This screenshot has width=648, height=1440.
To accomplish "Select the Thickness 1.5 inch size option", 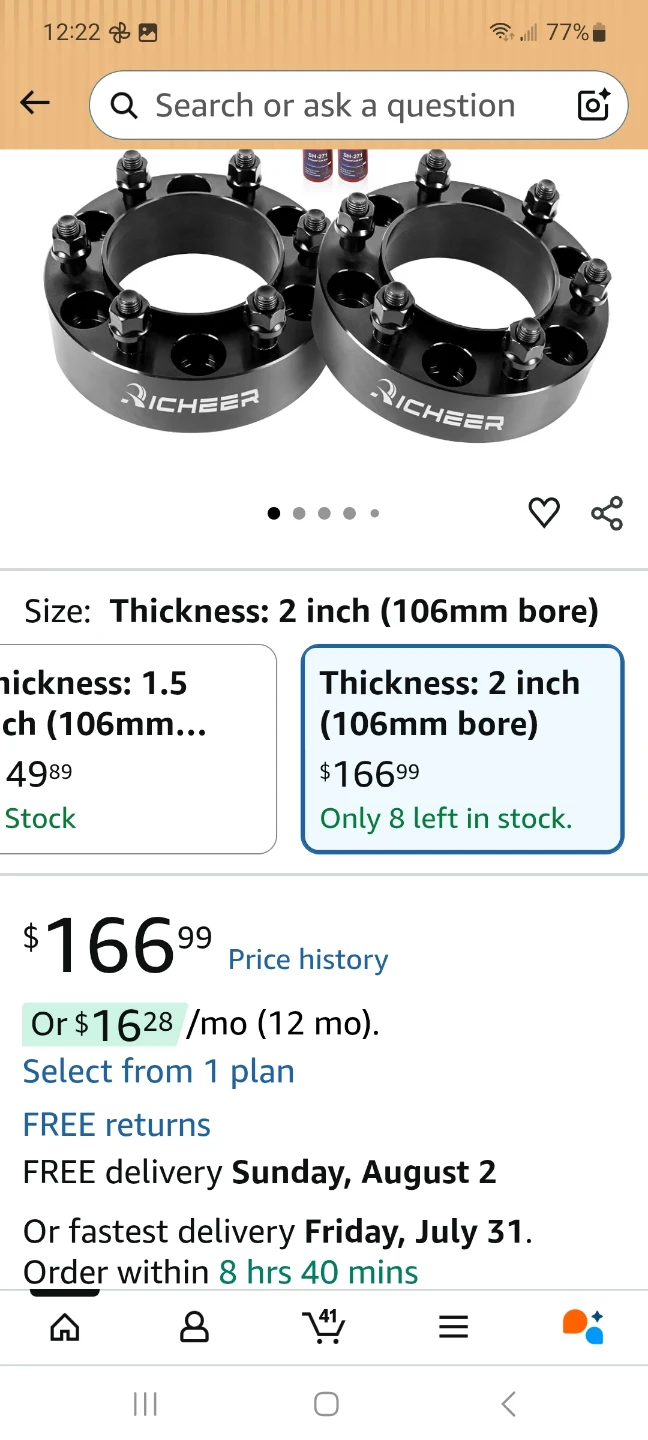I will point(137,749).
